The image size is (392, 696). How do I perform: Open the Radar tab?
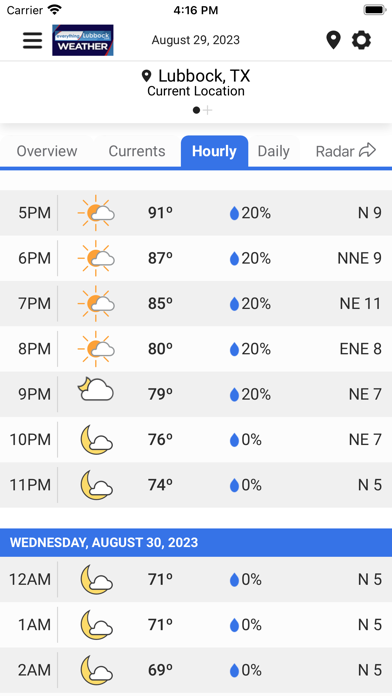point(346,151)
